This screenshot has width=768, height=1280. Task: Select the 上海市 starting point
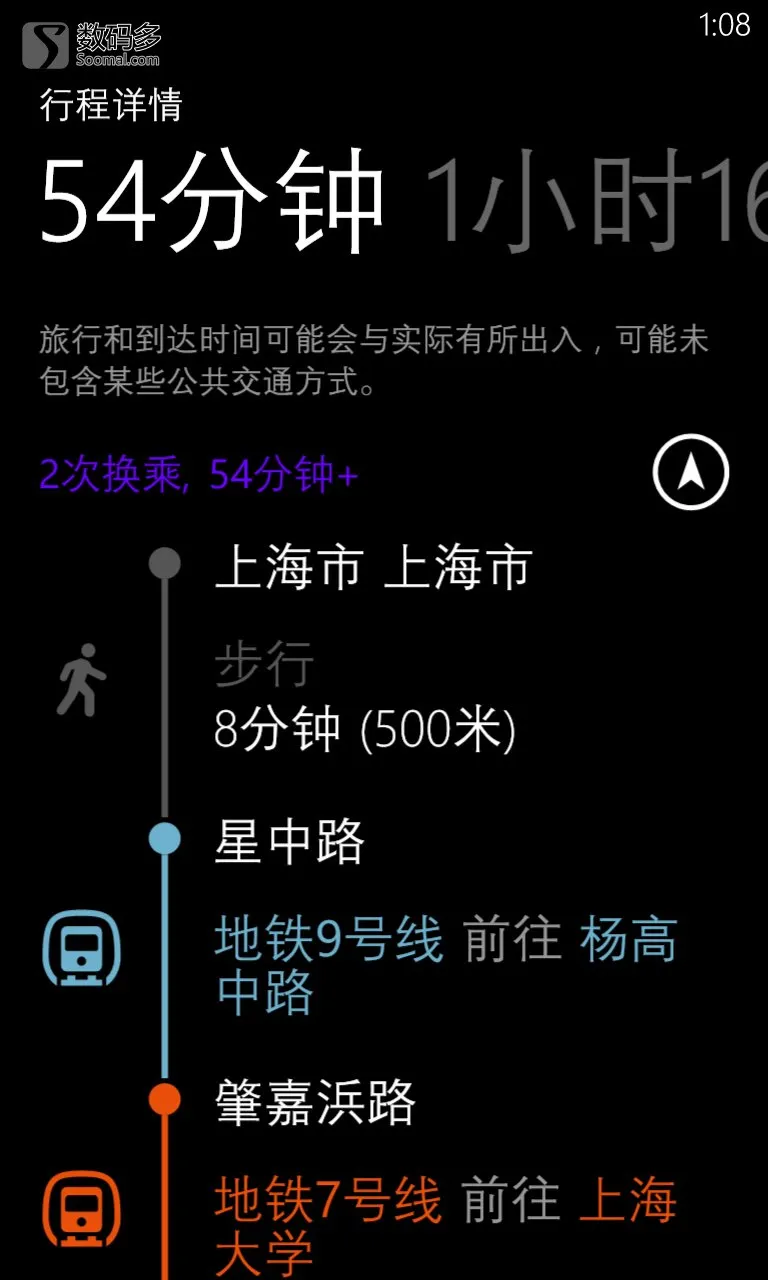point(372,568)
